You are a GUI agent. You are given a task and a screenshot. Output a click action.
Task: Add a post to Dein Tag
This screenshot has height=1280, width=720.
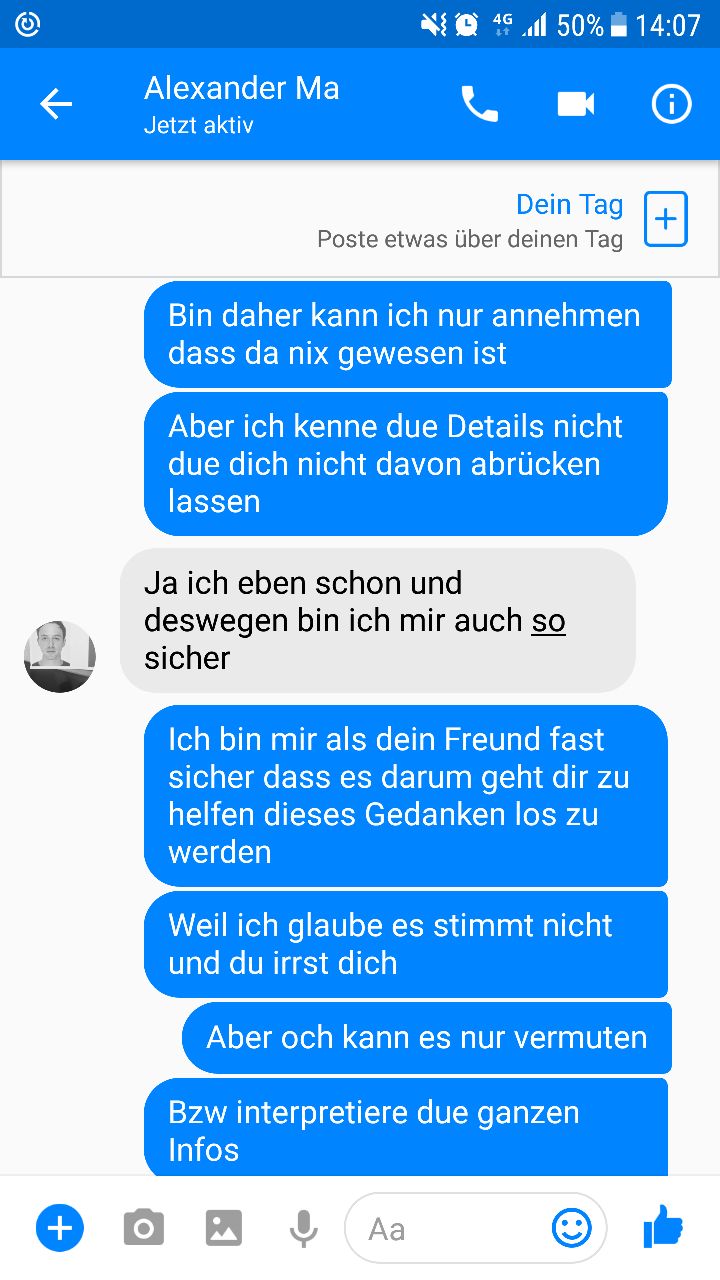(665, 218)
